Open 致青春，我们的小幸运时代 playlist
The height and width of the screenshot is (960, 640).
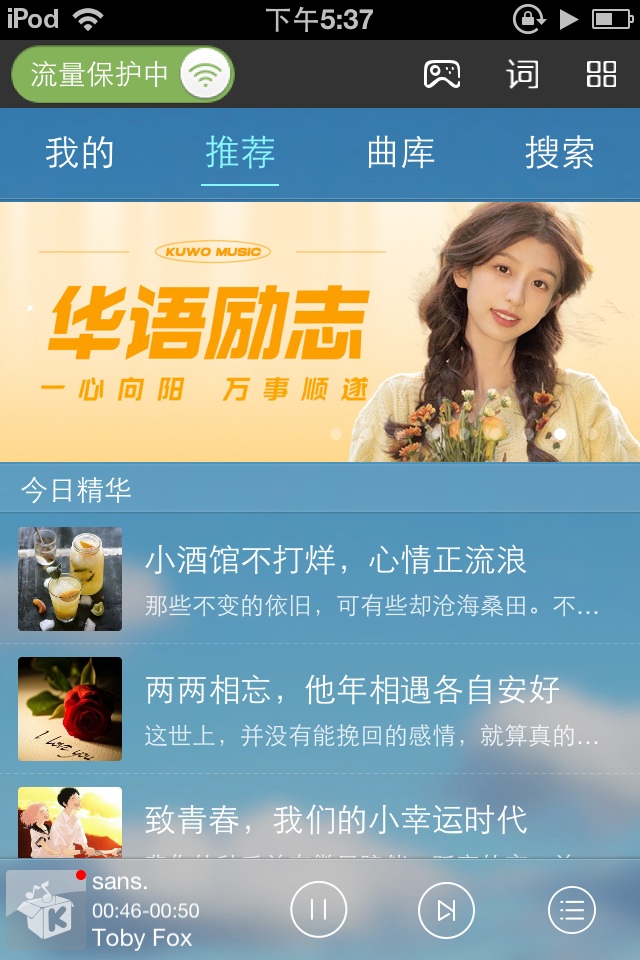pos(320,822)
